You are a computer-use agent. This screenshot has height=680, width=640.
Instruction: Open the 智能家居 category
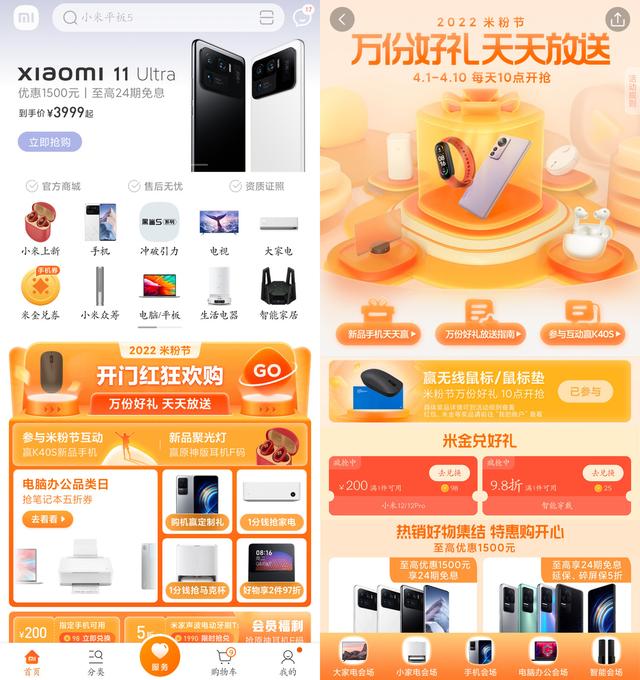278,293
